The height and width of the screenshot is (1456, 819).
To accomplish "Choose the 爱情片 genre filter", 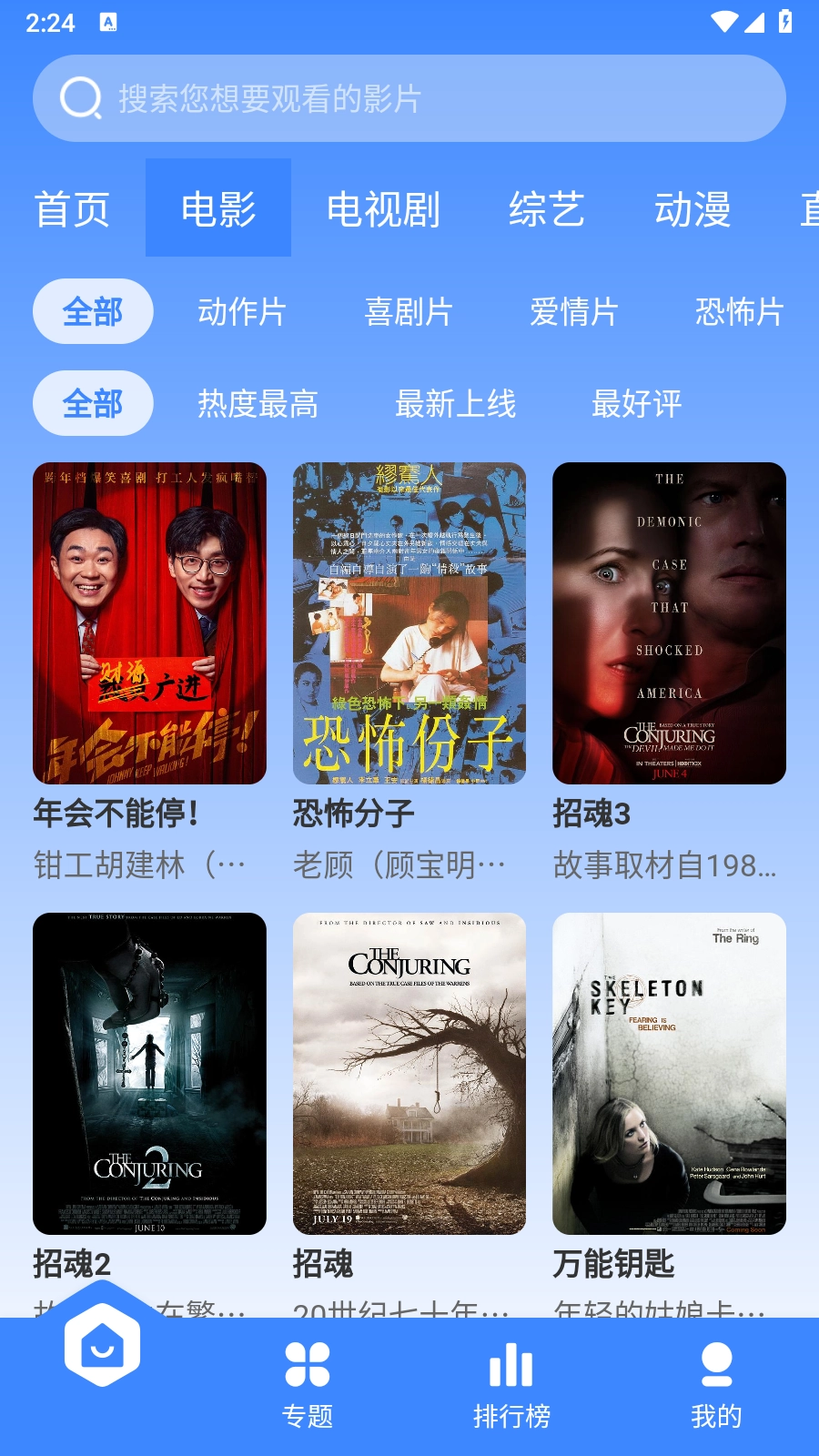I will pyautogui.click(x=574, y=312).
